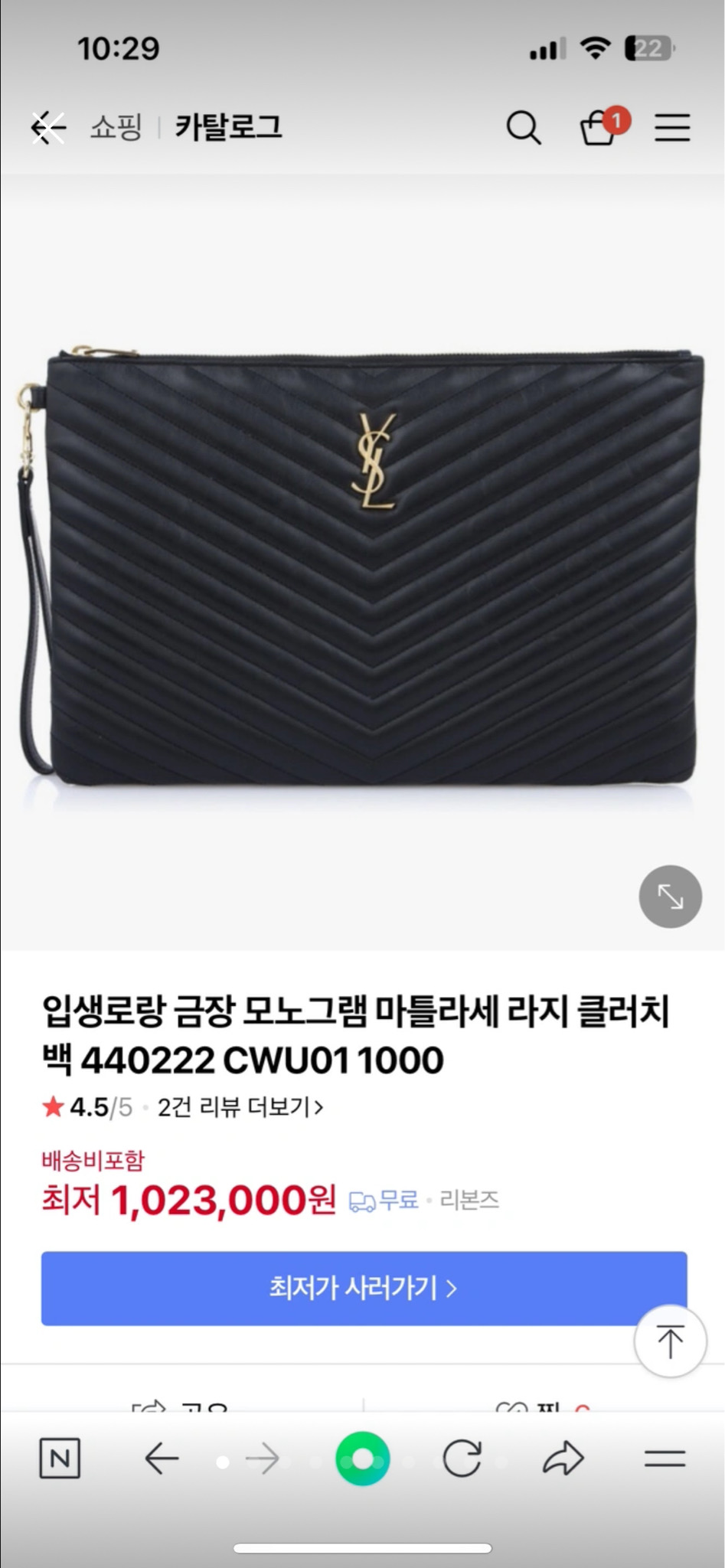This screenshot has height=1568, width=725.
Task: Tap the green home circle in browser bar
Action: point(362,1459)
